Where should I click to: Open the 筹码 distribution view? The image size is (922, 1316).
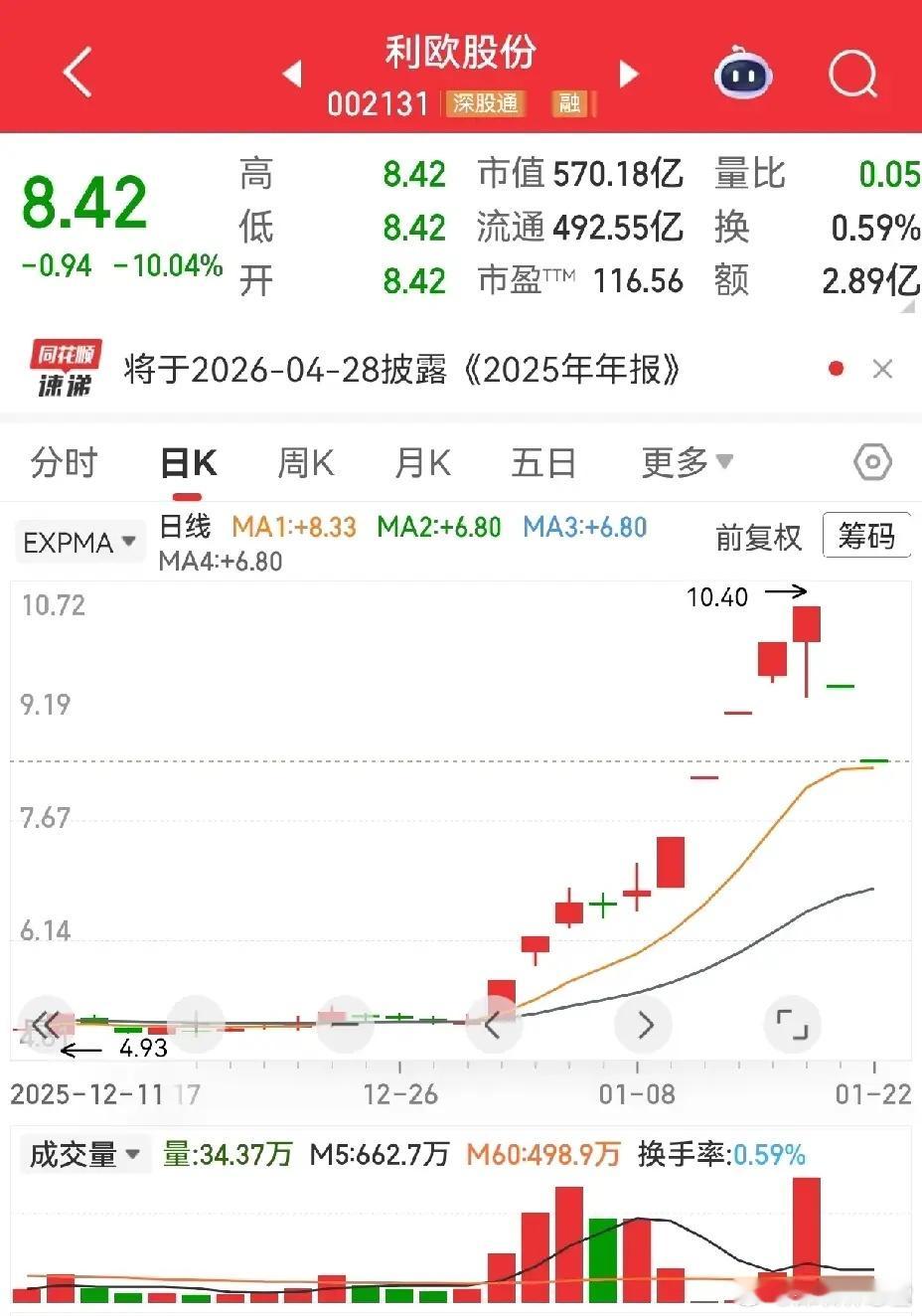[x=865, y=537]
